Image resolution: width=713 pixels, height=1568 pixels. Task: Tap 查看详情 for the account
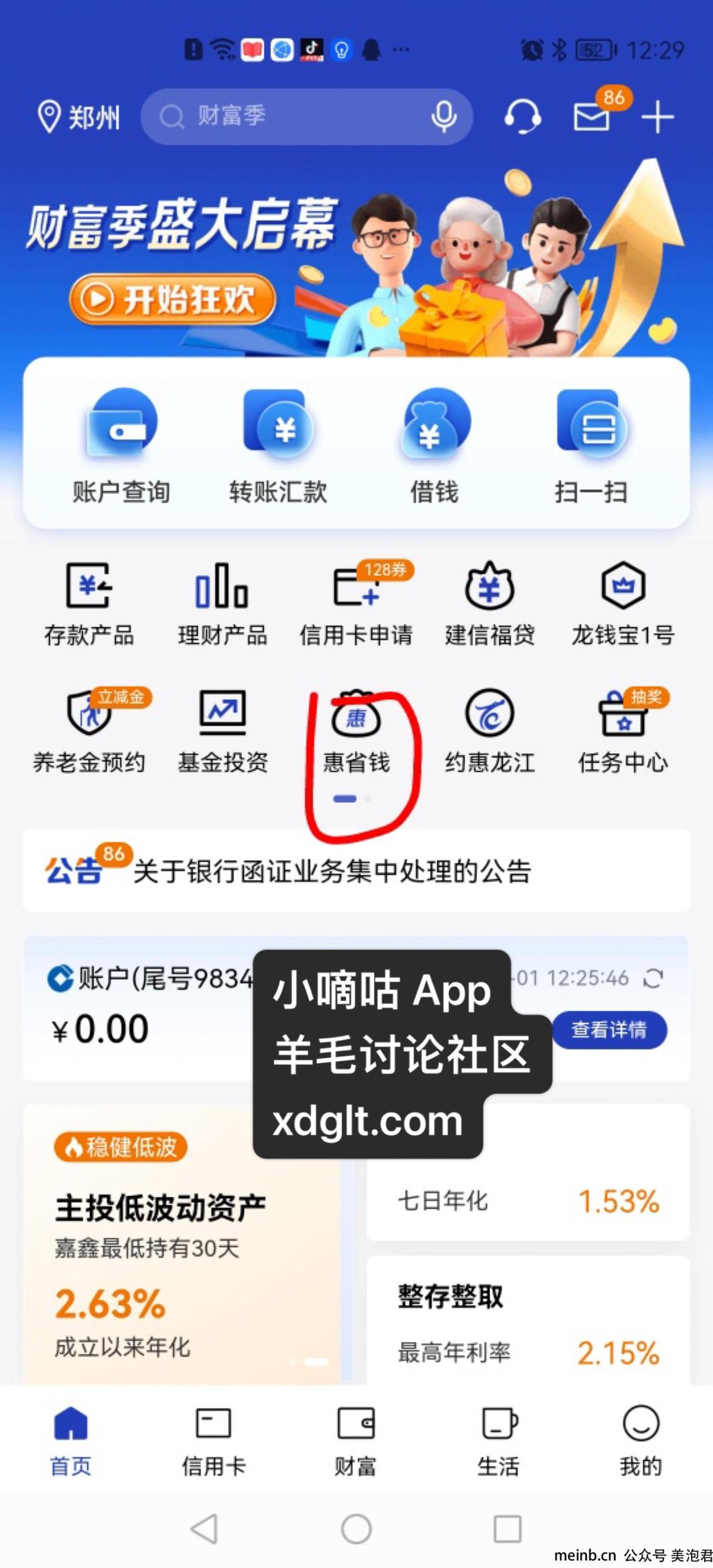(609, 1030)
